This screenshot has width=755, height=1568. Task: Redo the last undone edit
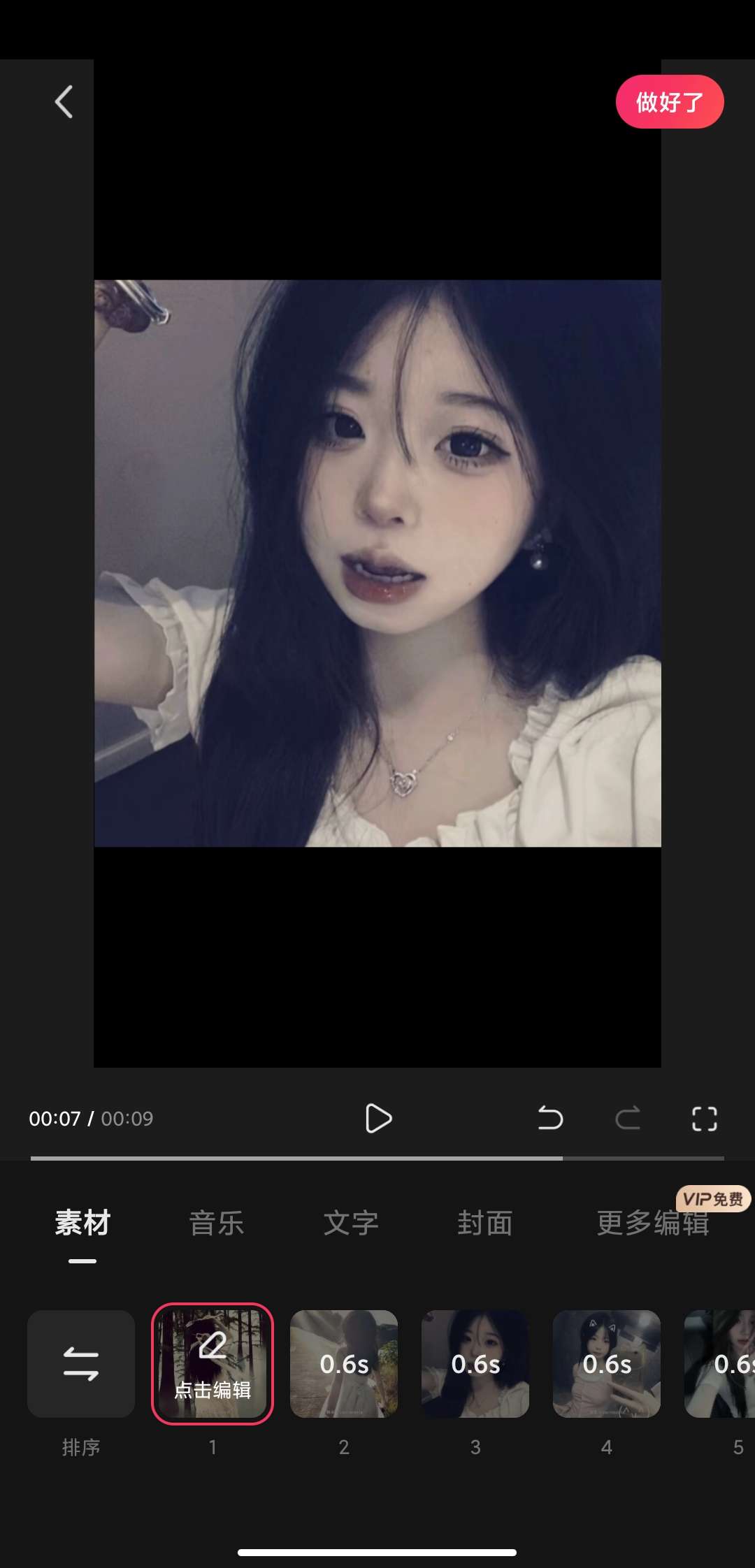point(627,1119)
